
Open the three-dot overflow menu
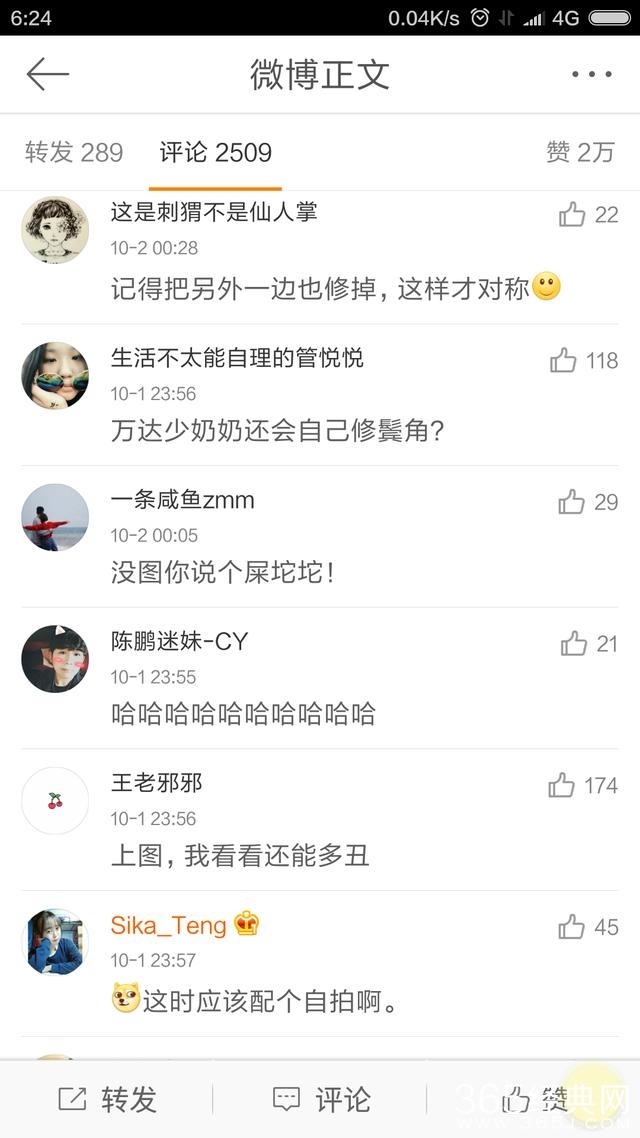pyautogui.click(x=591, y=75)
